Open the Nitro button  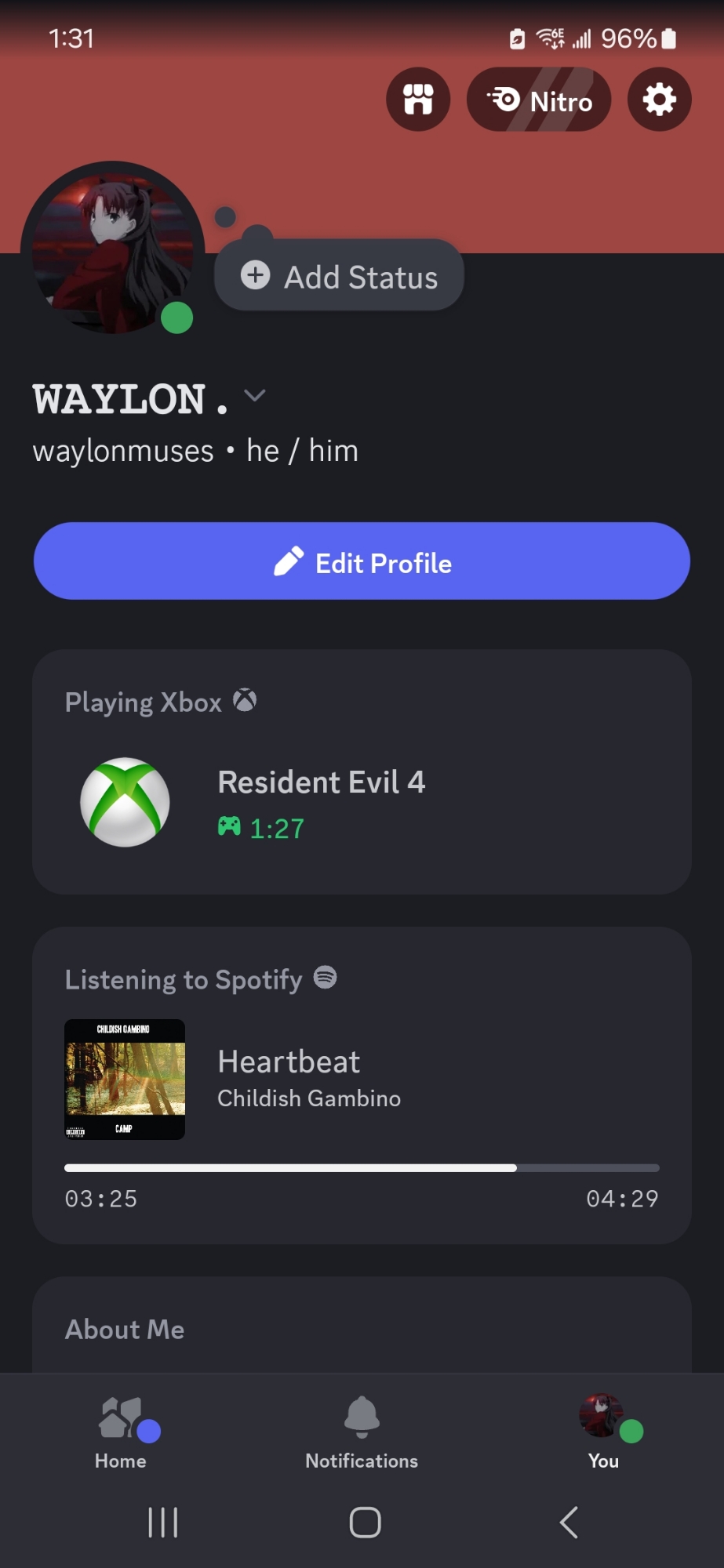[539, 100]
